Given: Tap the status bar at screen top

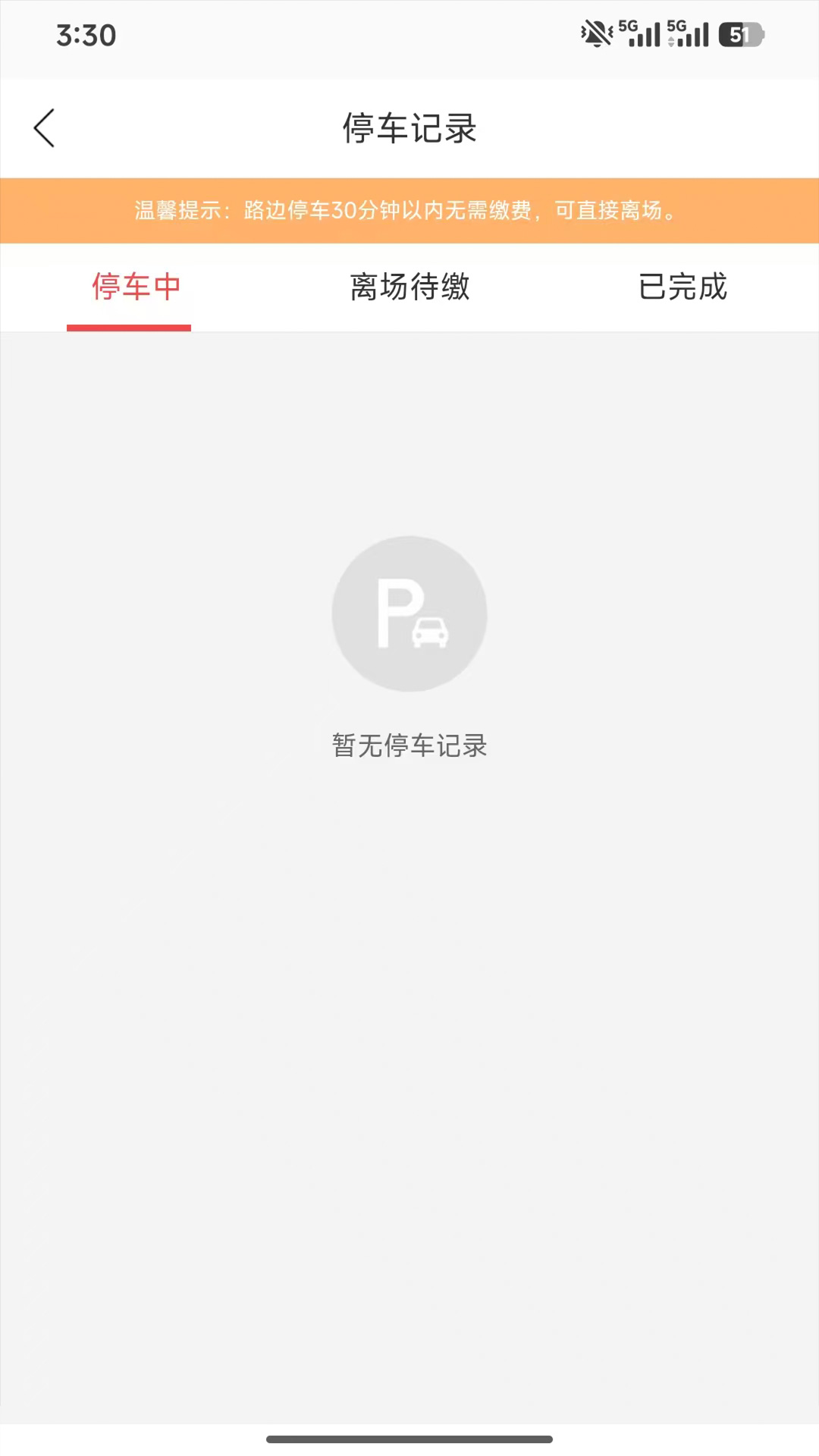Looking at the screenshot, I should (x=409, y=33).
